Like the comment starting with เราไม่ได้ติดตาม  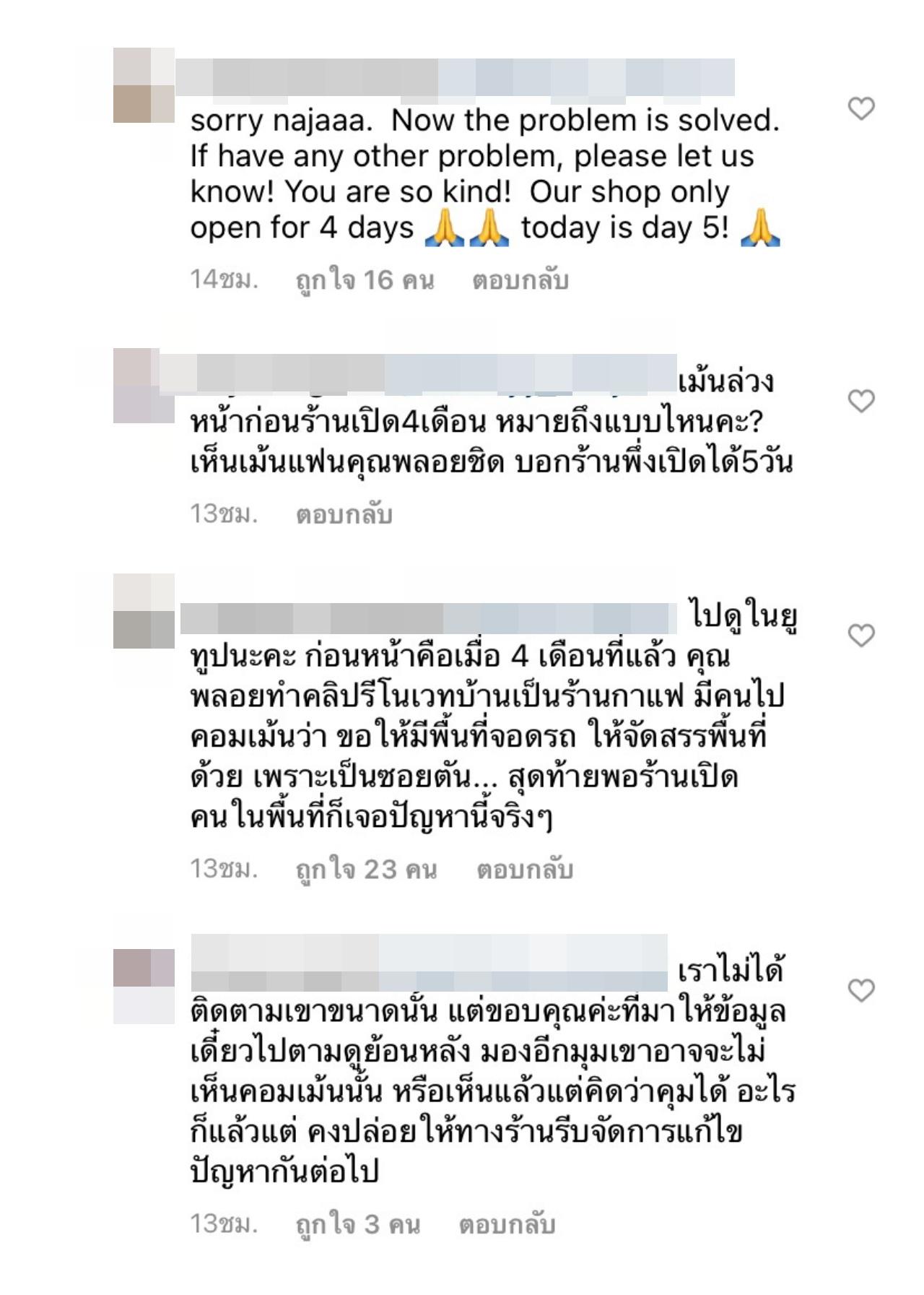[860, 989]
